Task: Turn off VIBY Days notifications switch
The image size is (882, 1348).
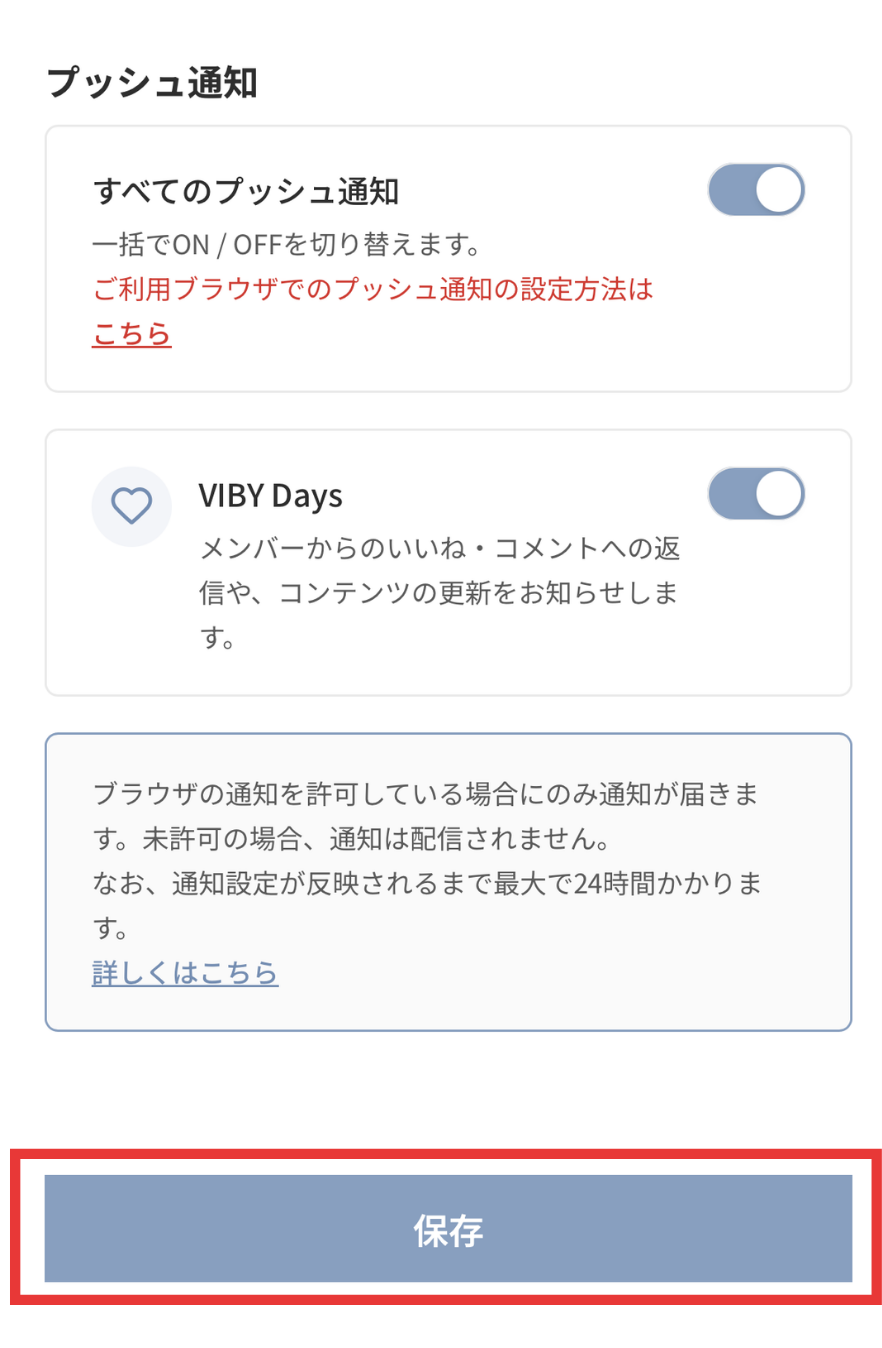Action: [756, 493]
